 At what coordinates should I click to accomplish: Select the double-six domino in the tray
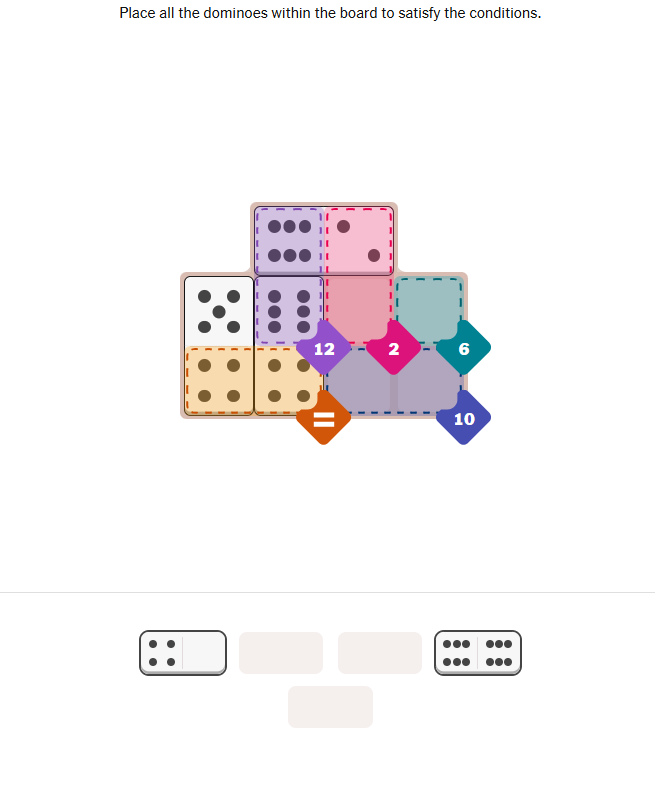click(478, 653)
